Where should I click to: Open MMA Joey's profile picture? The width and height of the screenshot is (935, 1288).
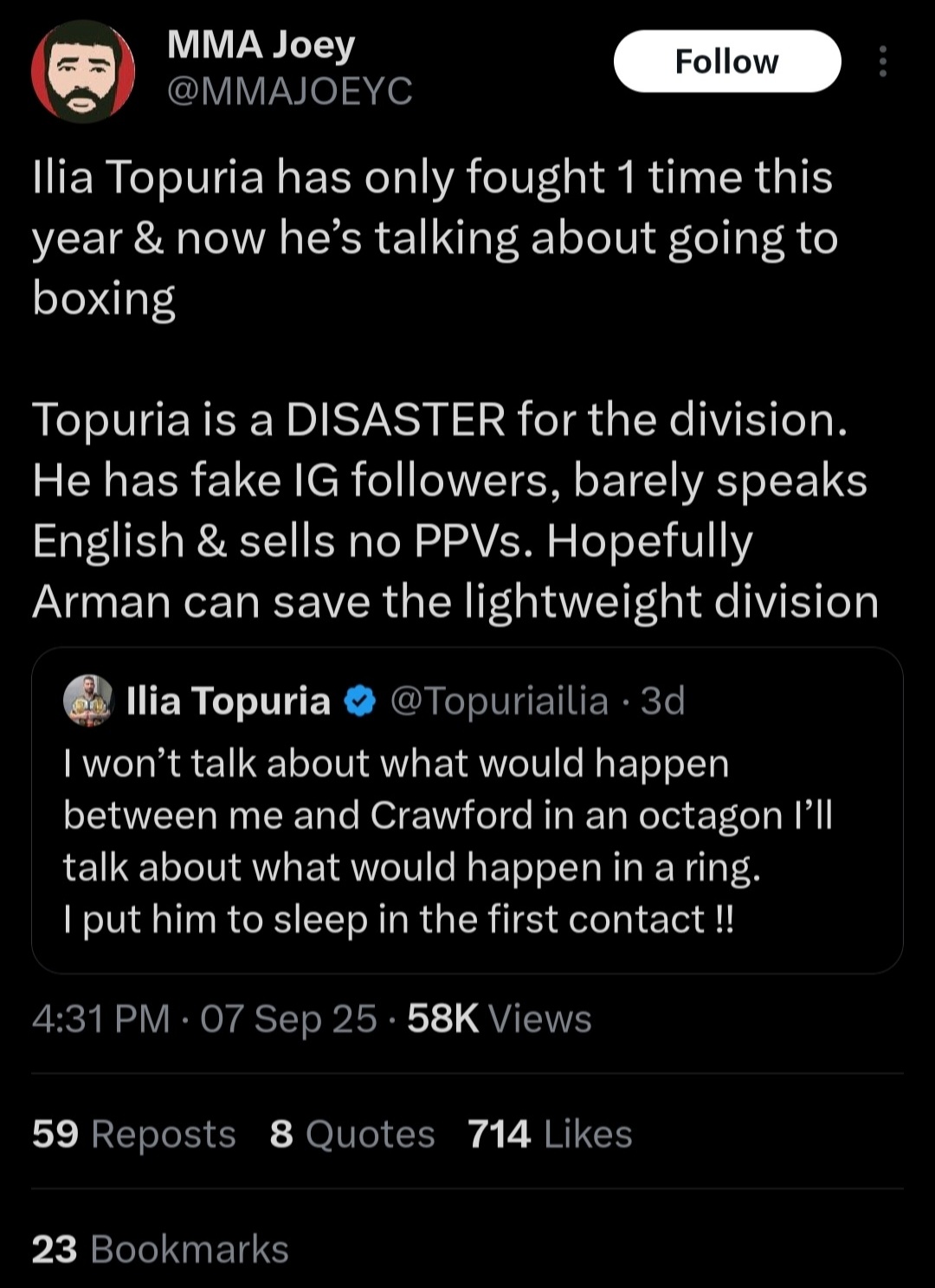pos(83,71)
